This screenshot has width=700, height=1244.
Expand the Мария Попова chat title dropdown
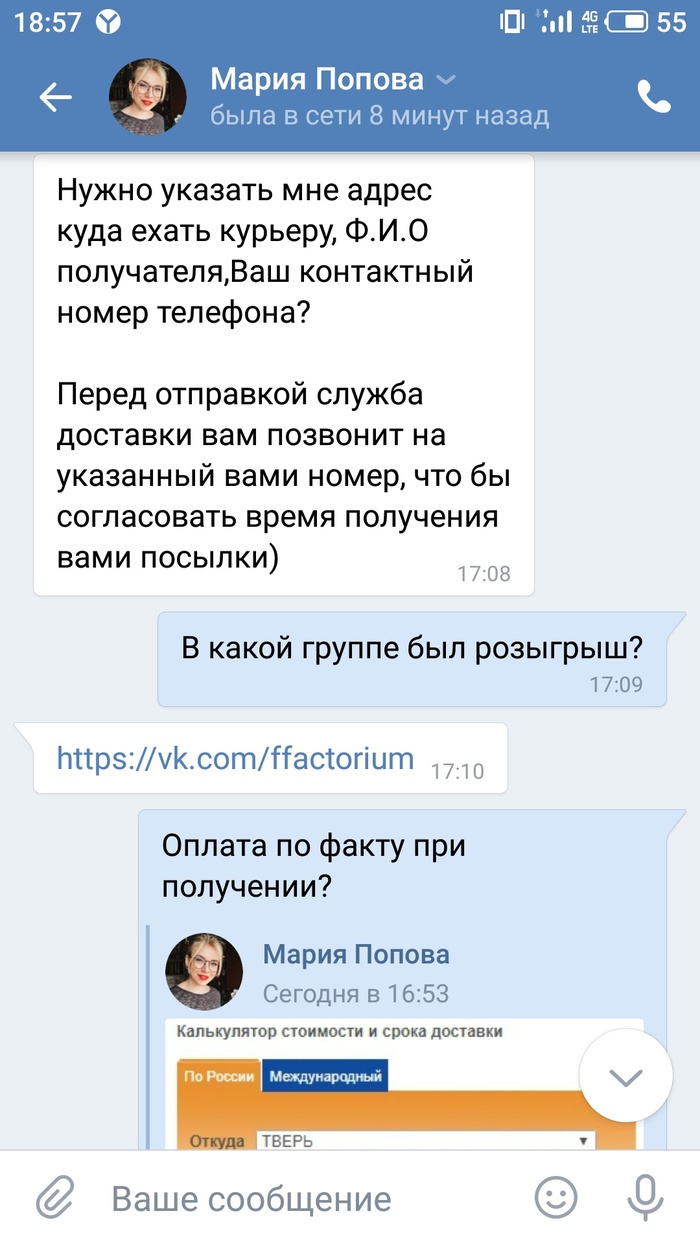click(x=448, y=79)
